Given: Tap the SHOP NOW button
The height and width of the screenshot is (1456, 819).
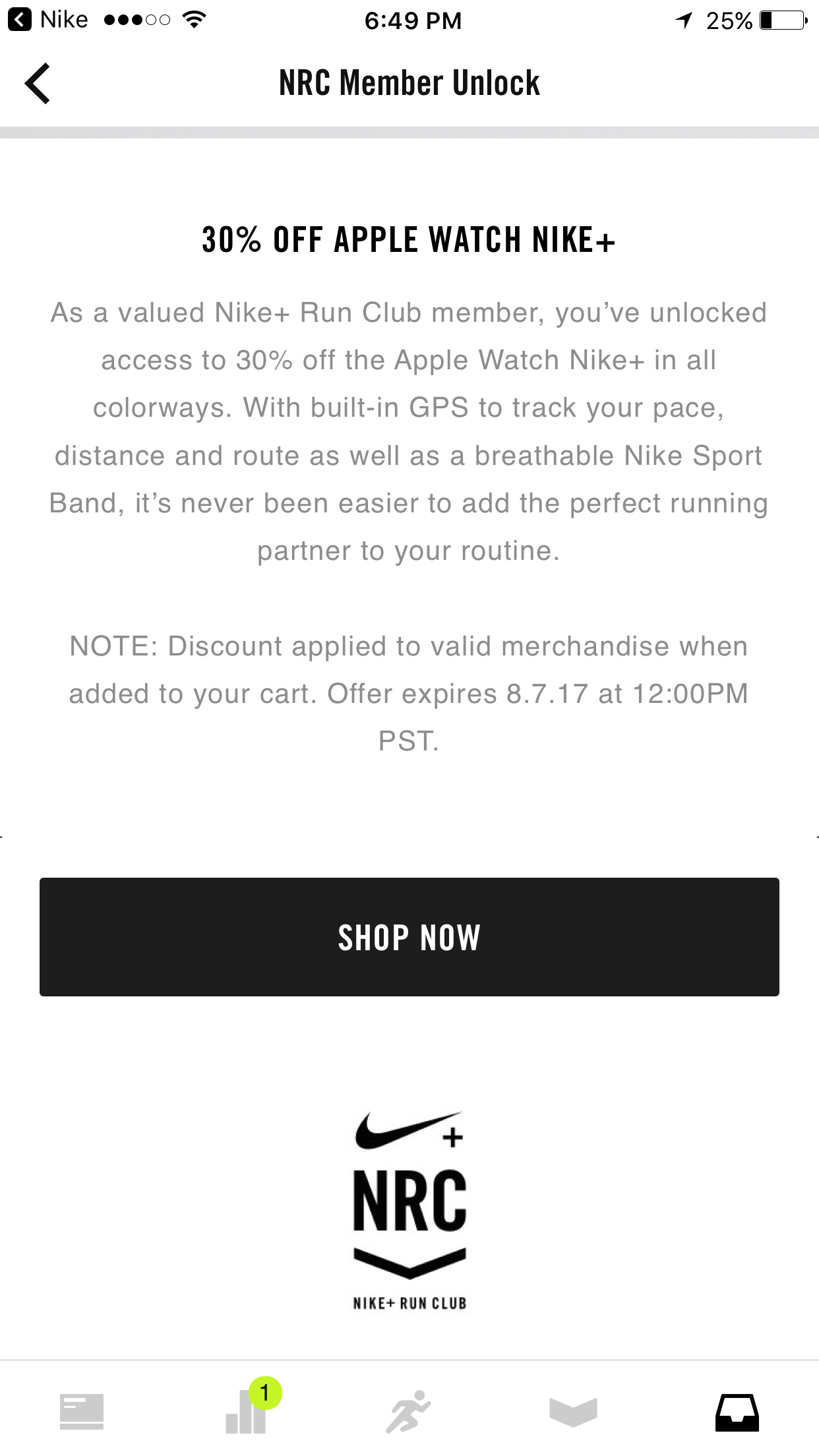Looking at the screenshot, I should (409, 936).
